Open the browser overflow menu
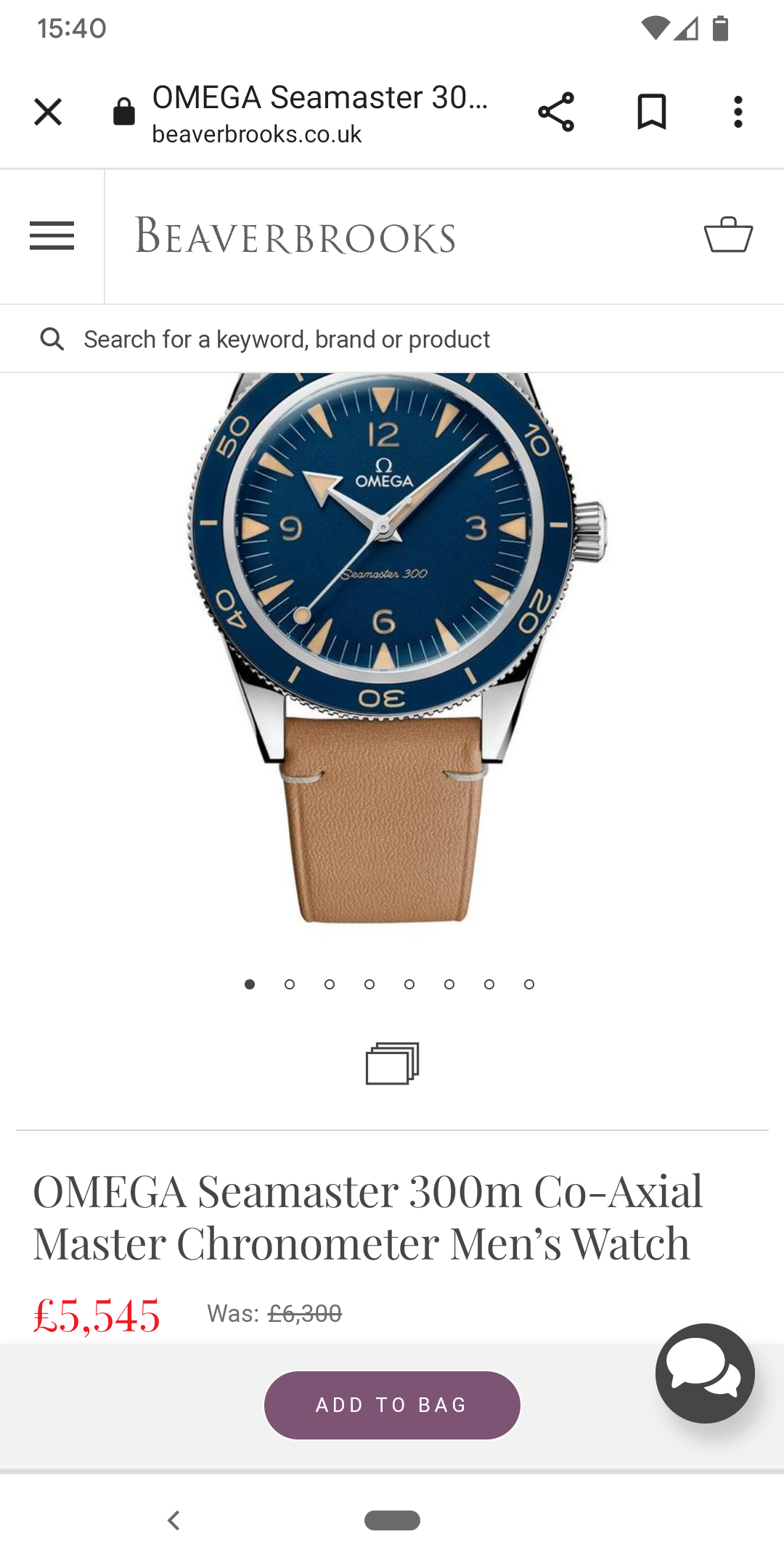The width and height of the screenshot is (784, 1568). point(738,113)
